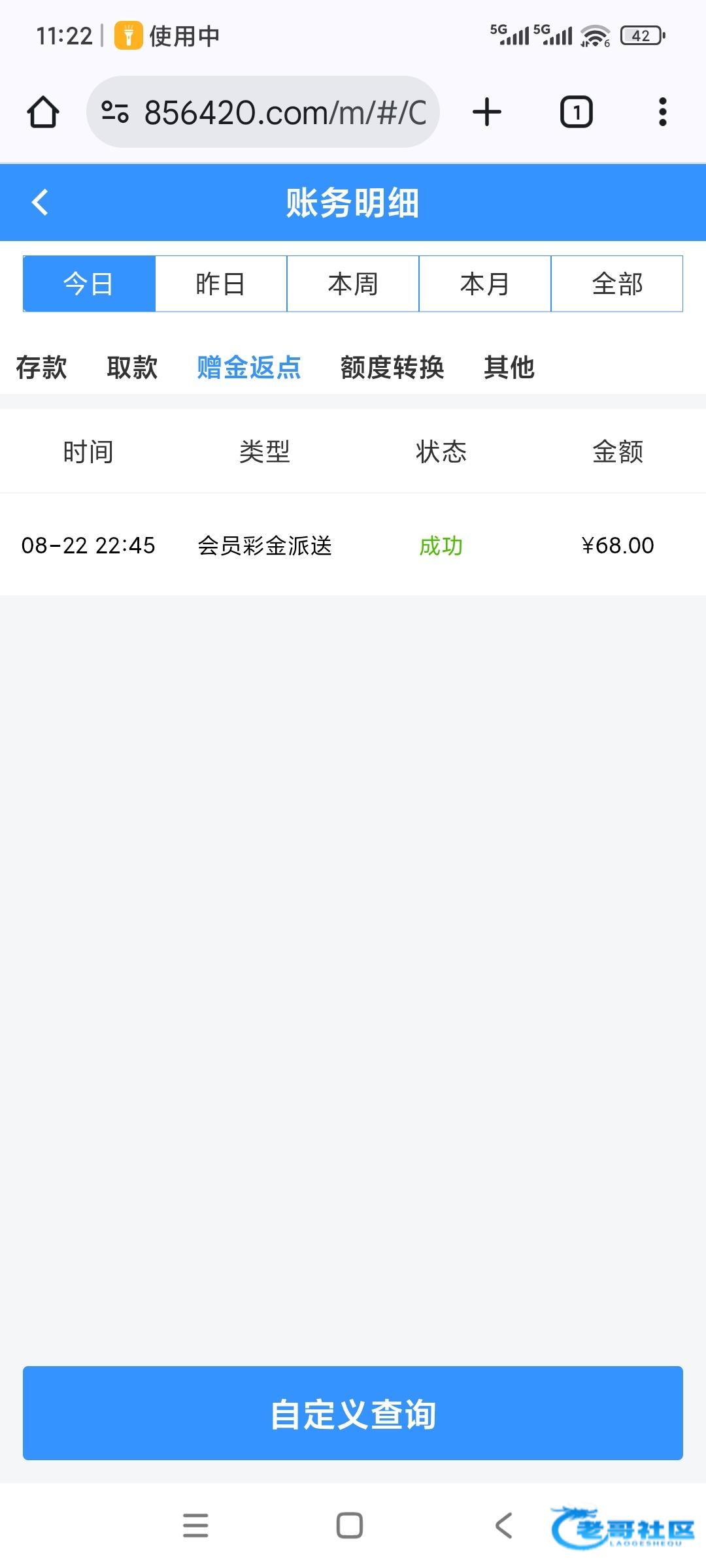Switch to the 取款 category

pos(132,367)
